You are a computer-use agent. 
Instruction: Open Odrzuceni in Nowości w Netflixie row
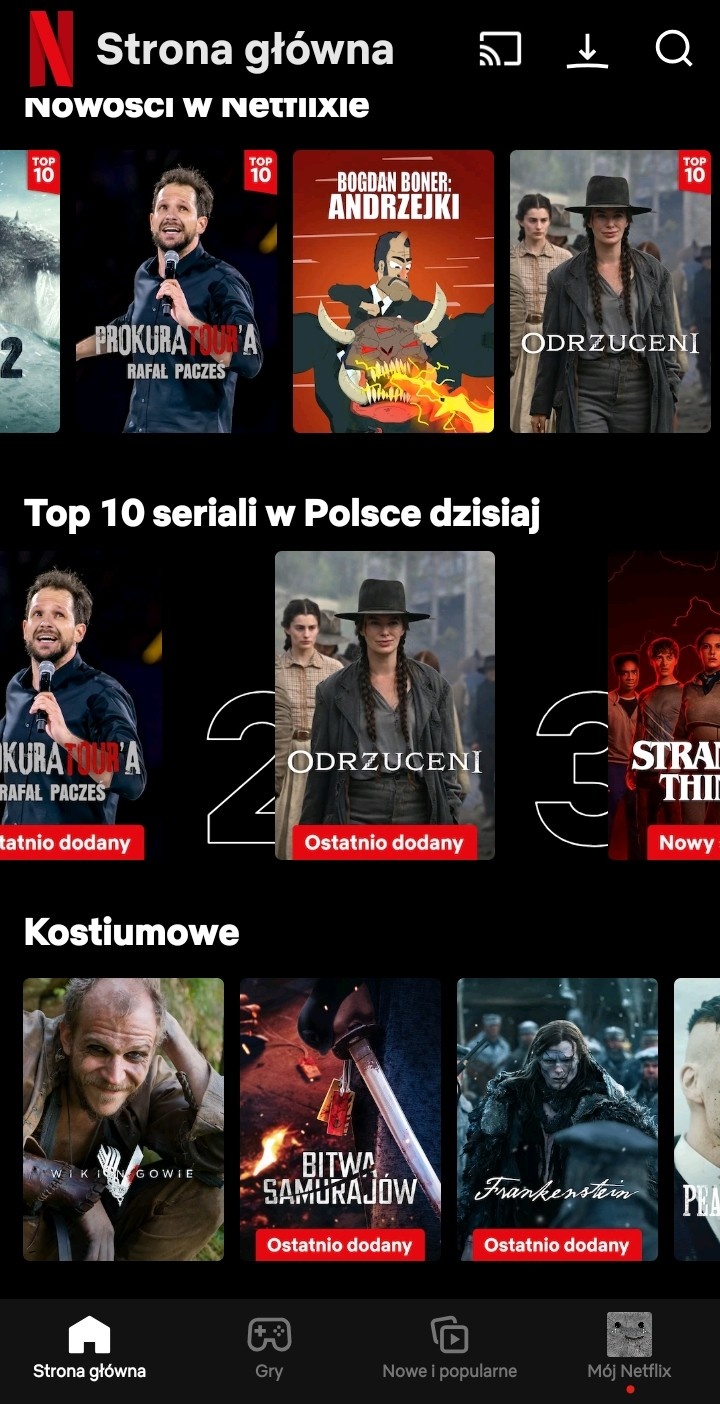pyautogui.click(x=610, y=291)
